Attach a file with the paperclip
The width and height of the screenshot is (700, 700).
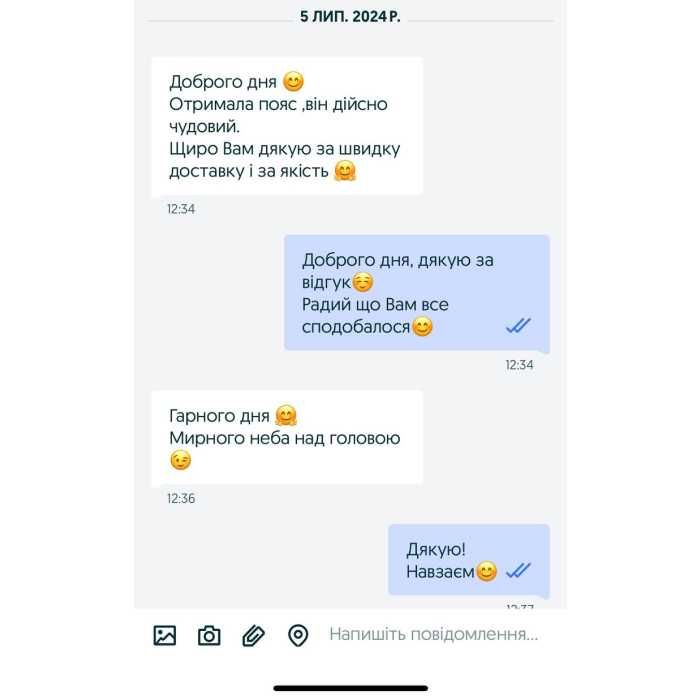tap(254, 635)
